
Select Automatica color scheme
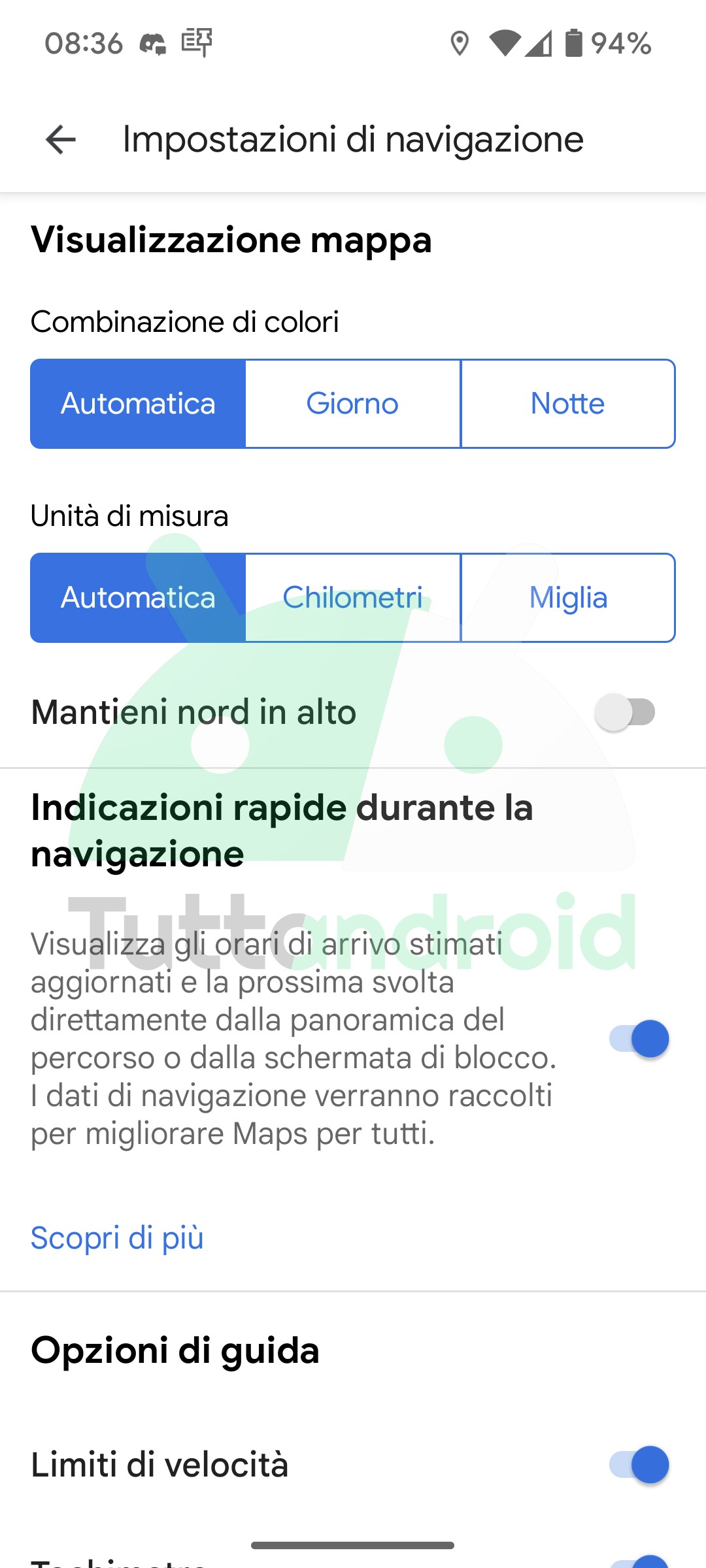coord(138,404)
